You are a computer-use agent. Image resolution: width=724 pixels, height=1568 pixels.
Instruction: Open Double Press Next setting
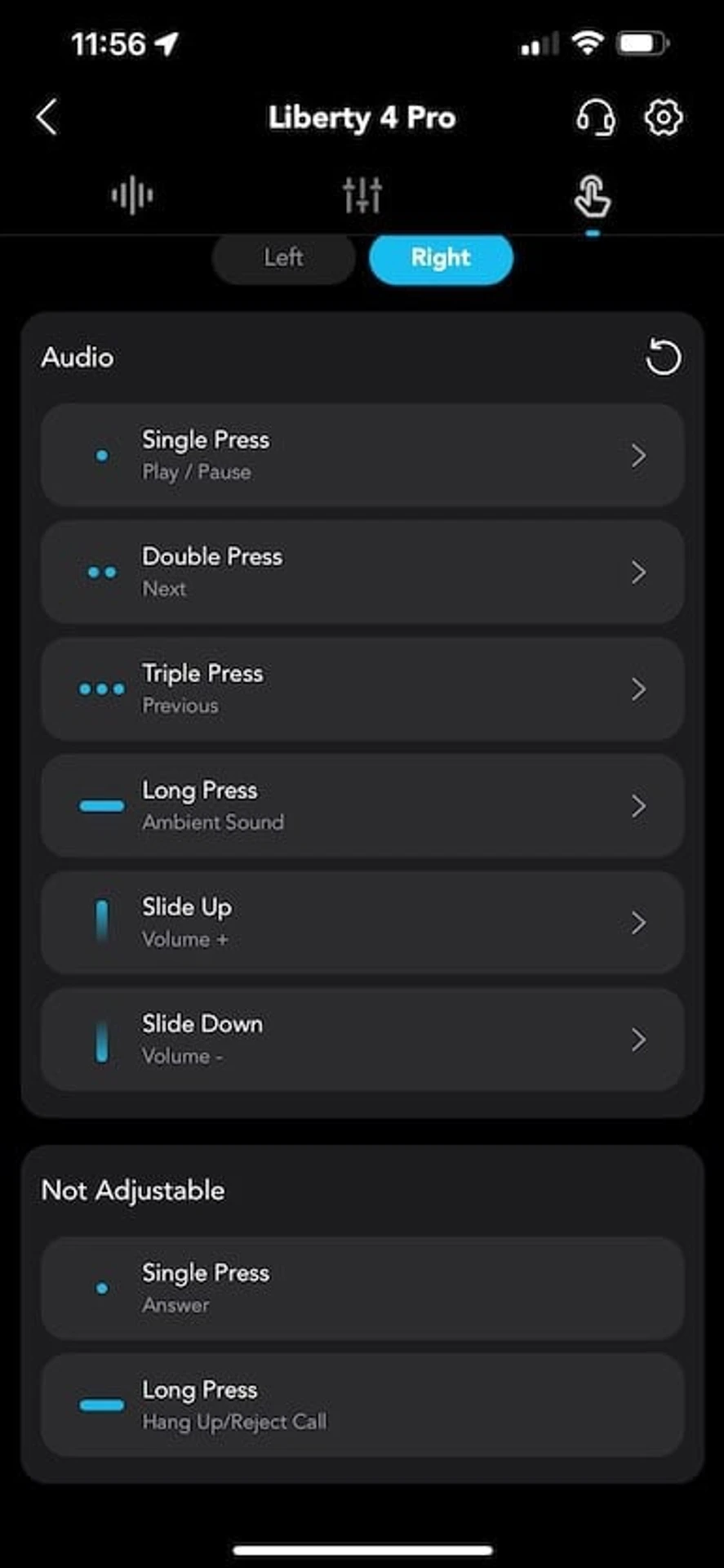pyautogui.click(x=362, y=572)
